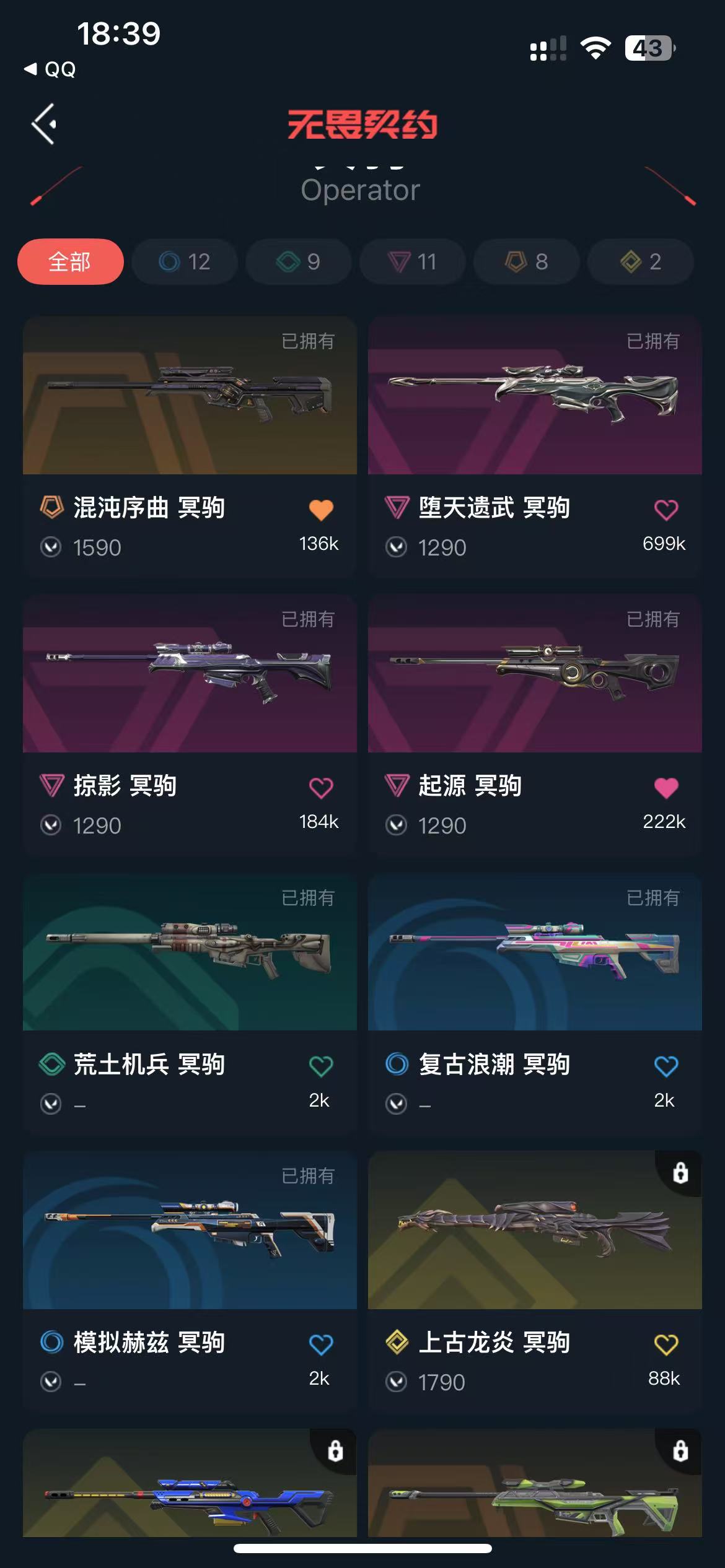Filter by the green tier with 9 skins
This screenshot has height=1568, width=725.
299,262
